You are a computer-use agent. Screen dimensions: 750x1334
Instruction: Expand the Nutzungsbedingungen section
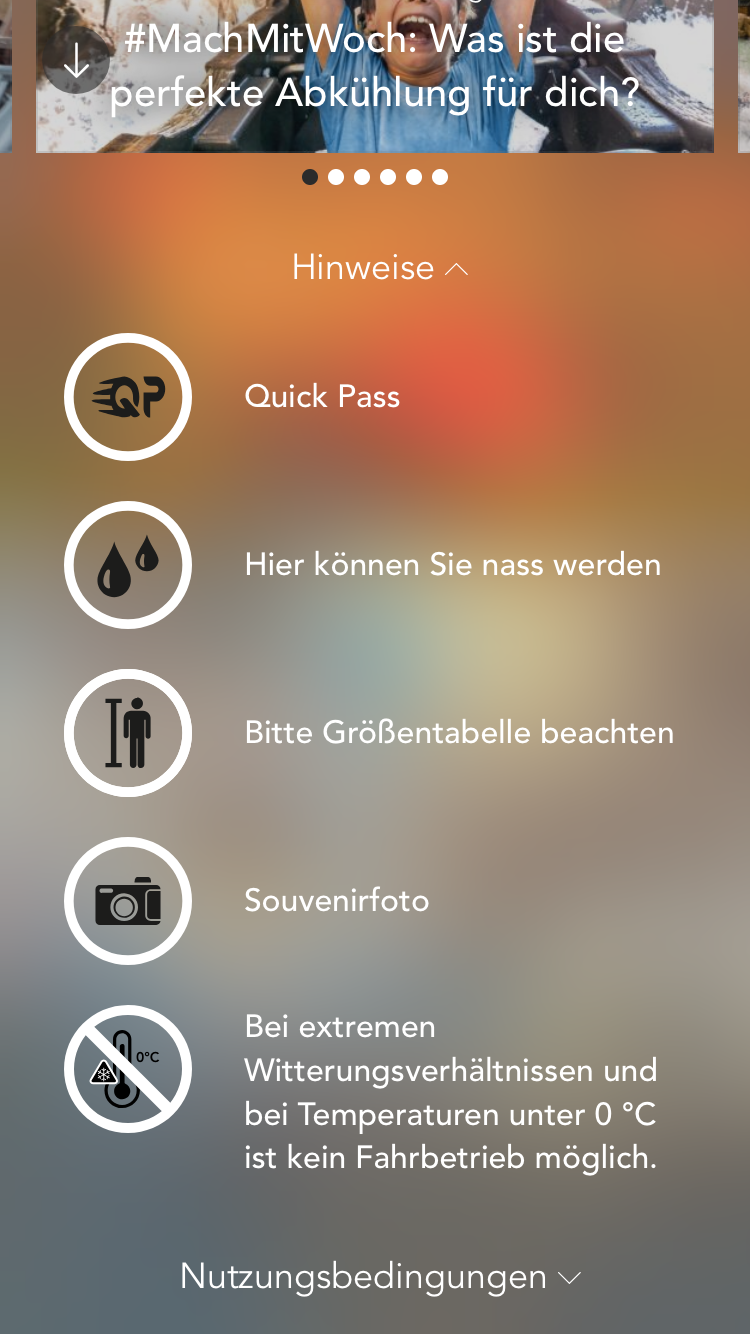[x=380, y=1277]
